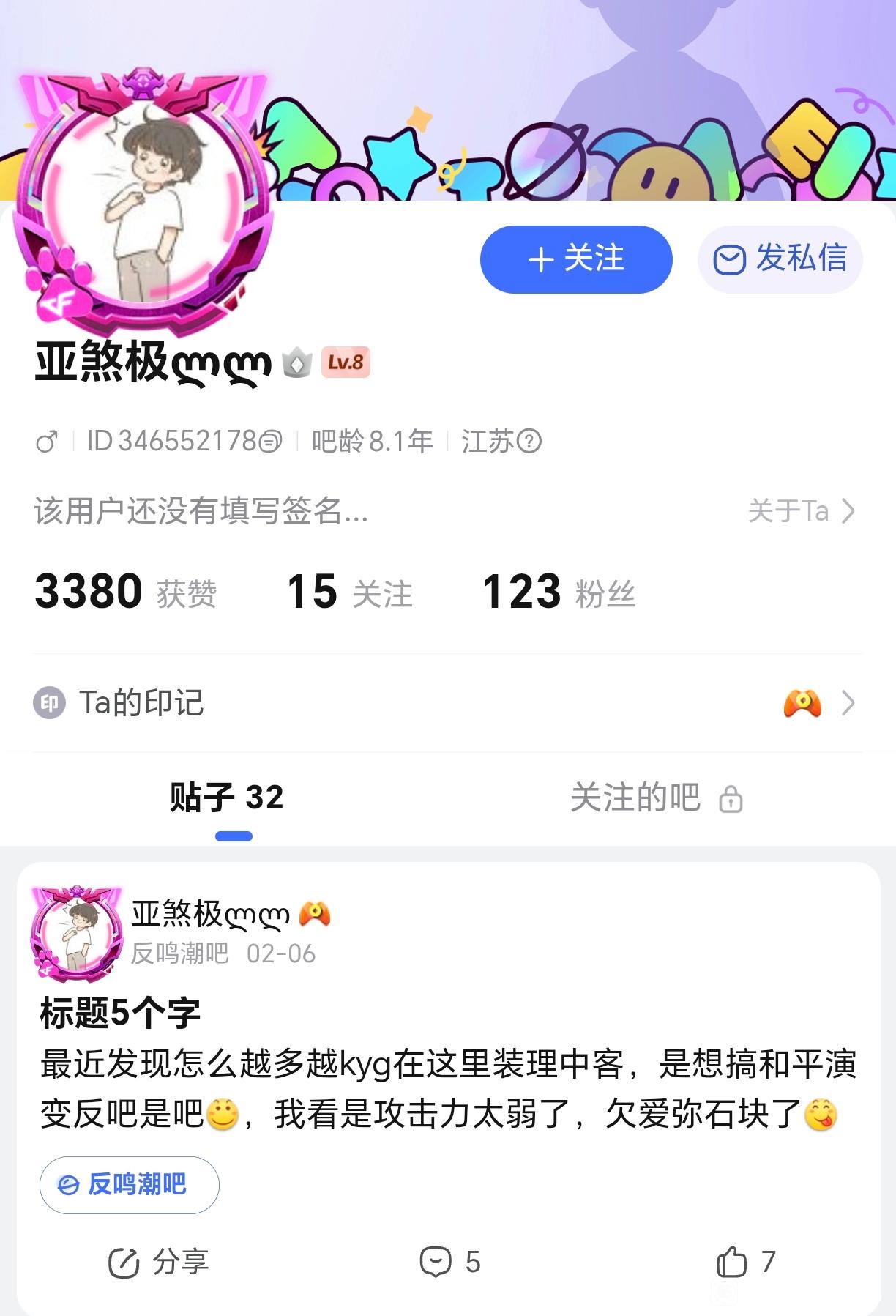Open comments on the 标题5个字 post
896x1316 pixels.
pyautogui.click(x=449, y=1262)
